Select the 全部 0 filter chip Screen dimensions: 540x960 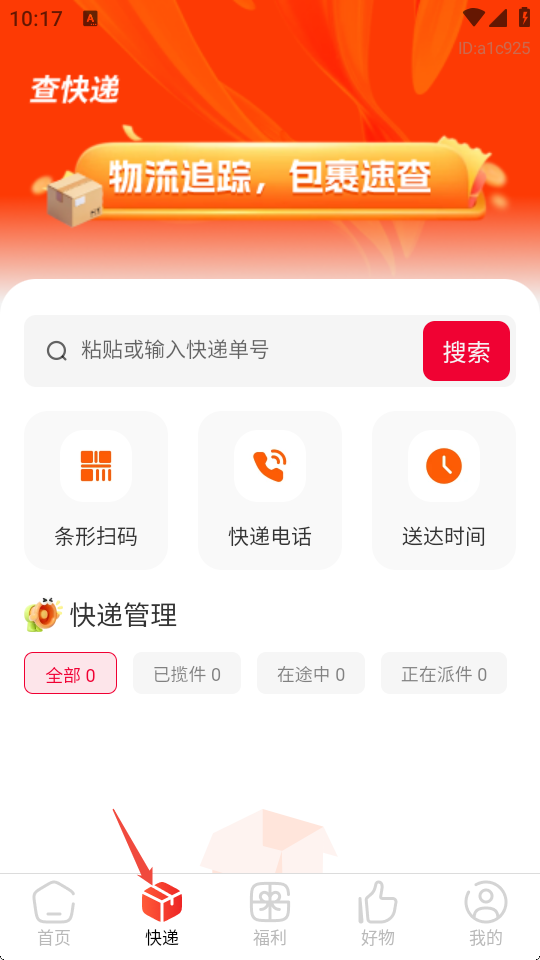70,673
